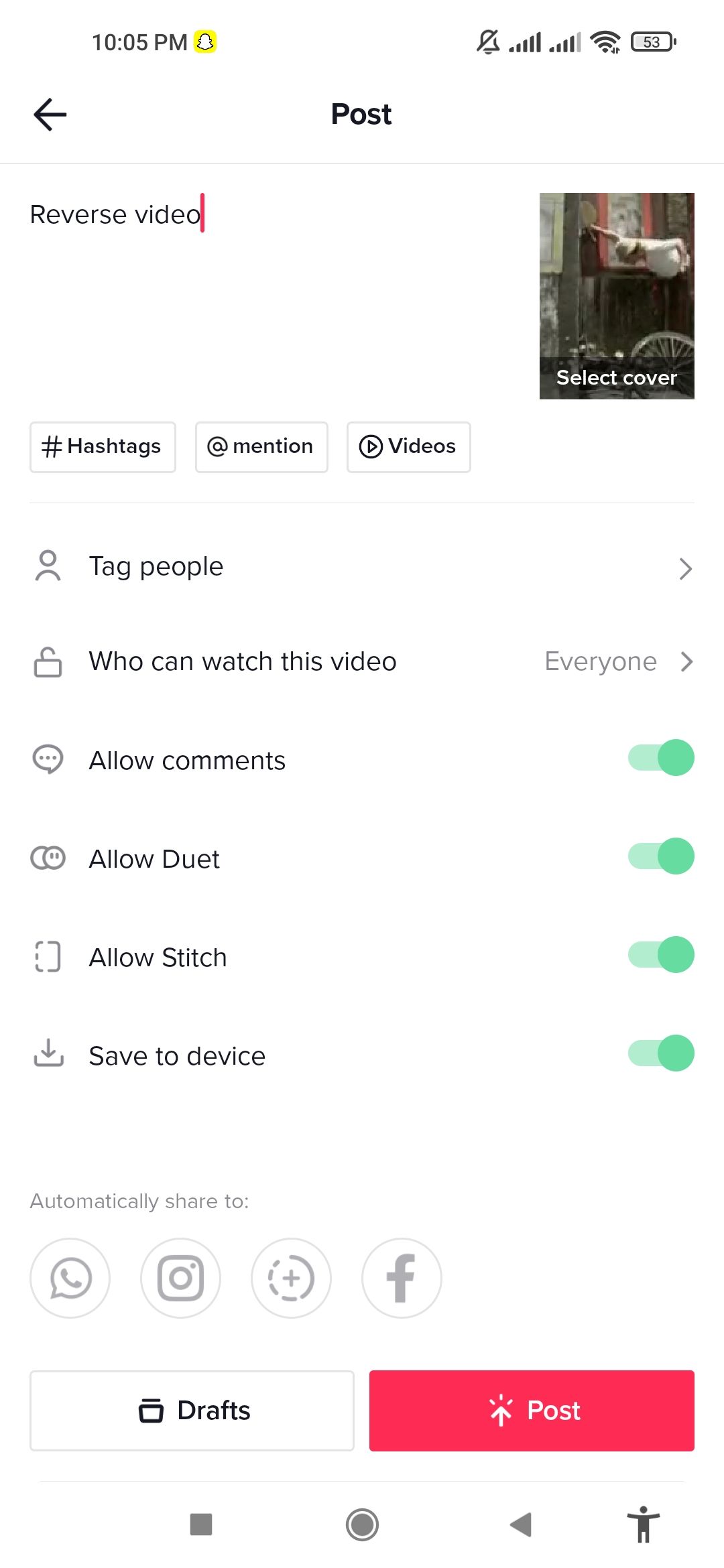Turn off Allow comments

(660, 758)
